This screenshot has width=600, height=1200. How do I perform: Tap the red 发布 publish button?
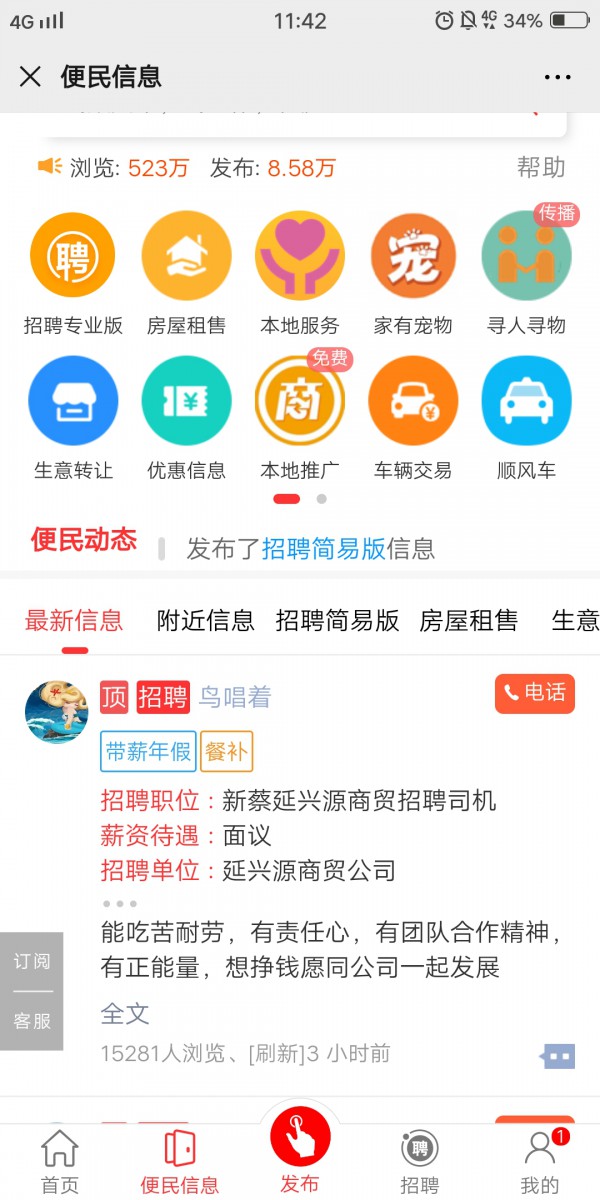click(x=300, y=1138)
